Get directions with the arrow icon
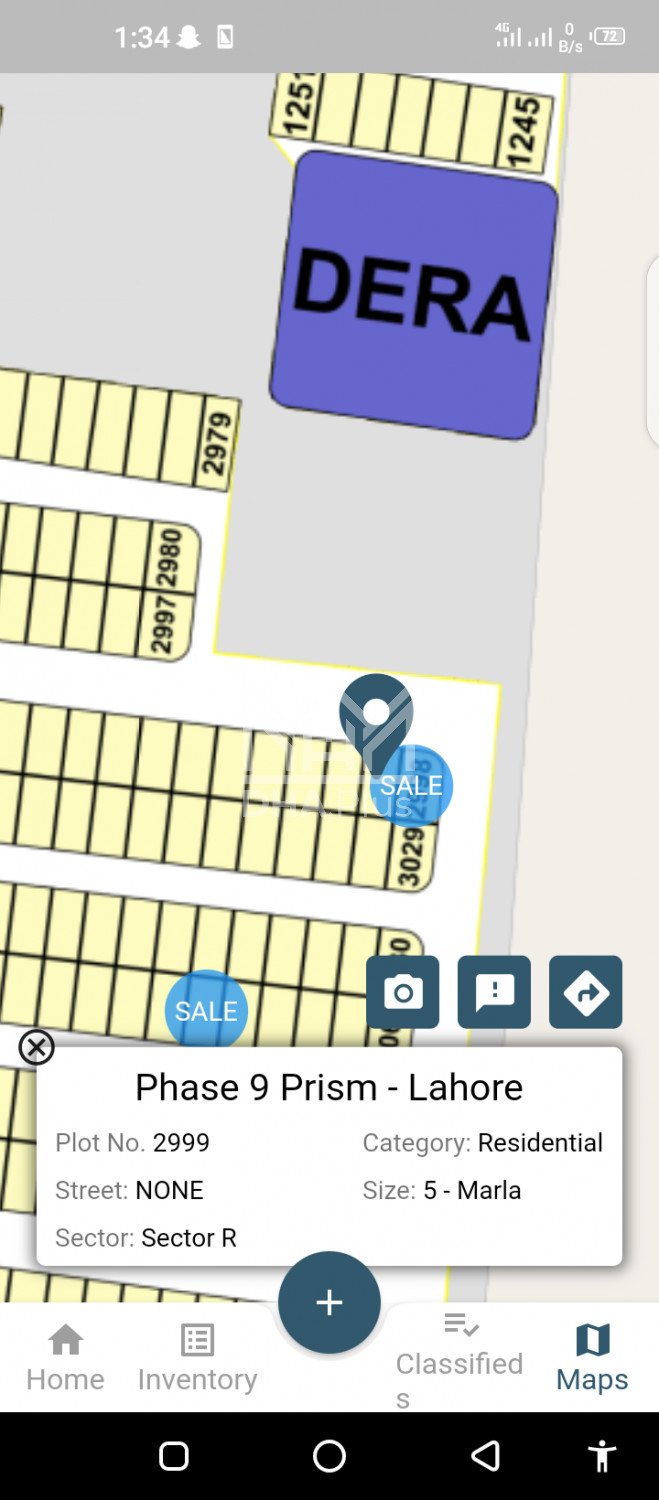The height and width of the screenshot is (1500, 659). (585, 992)
